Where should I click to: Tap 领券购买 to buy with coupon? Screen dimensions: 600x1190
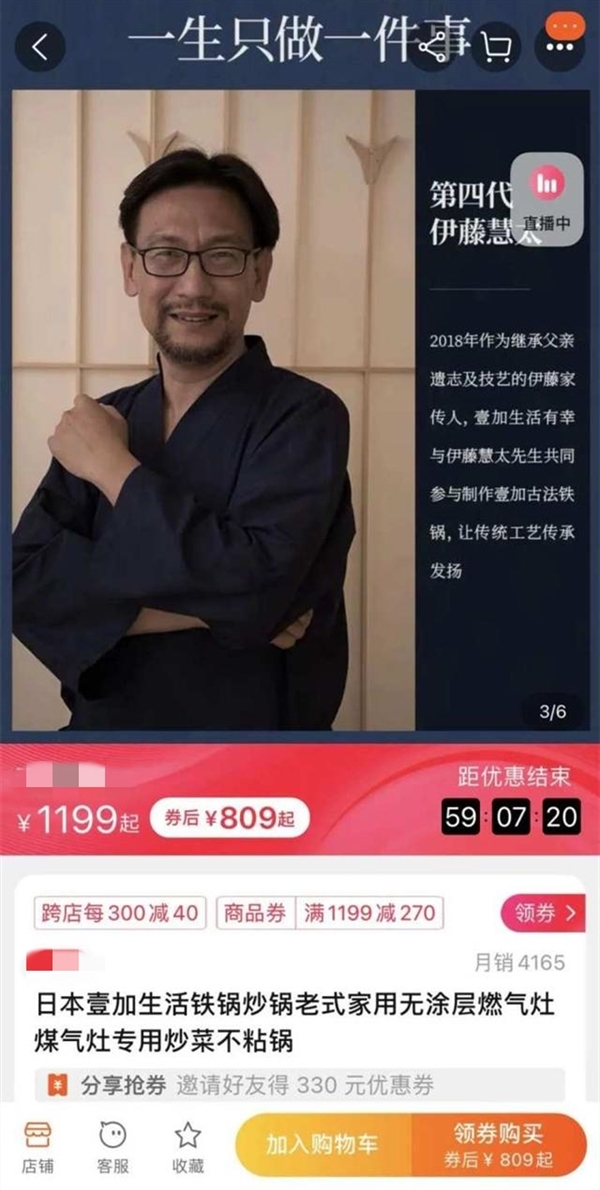click(x=499, y=1145)
